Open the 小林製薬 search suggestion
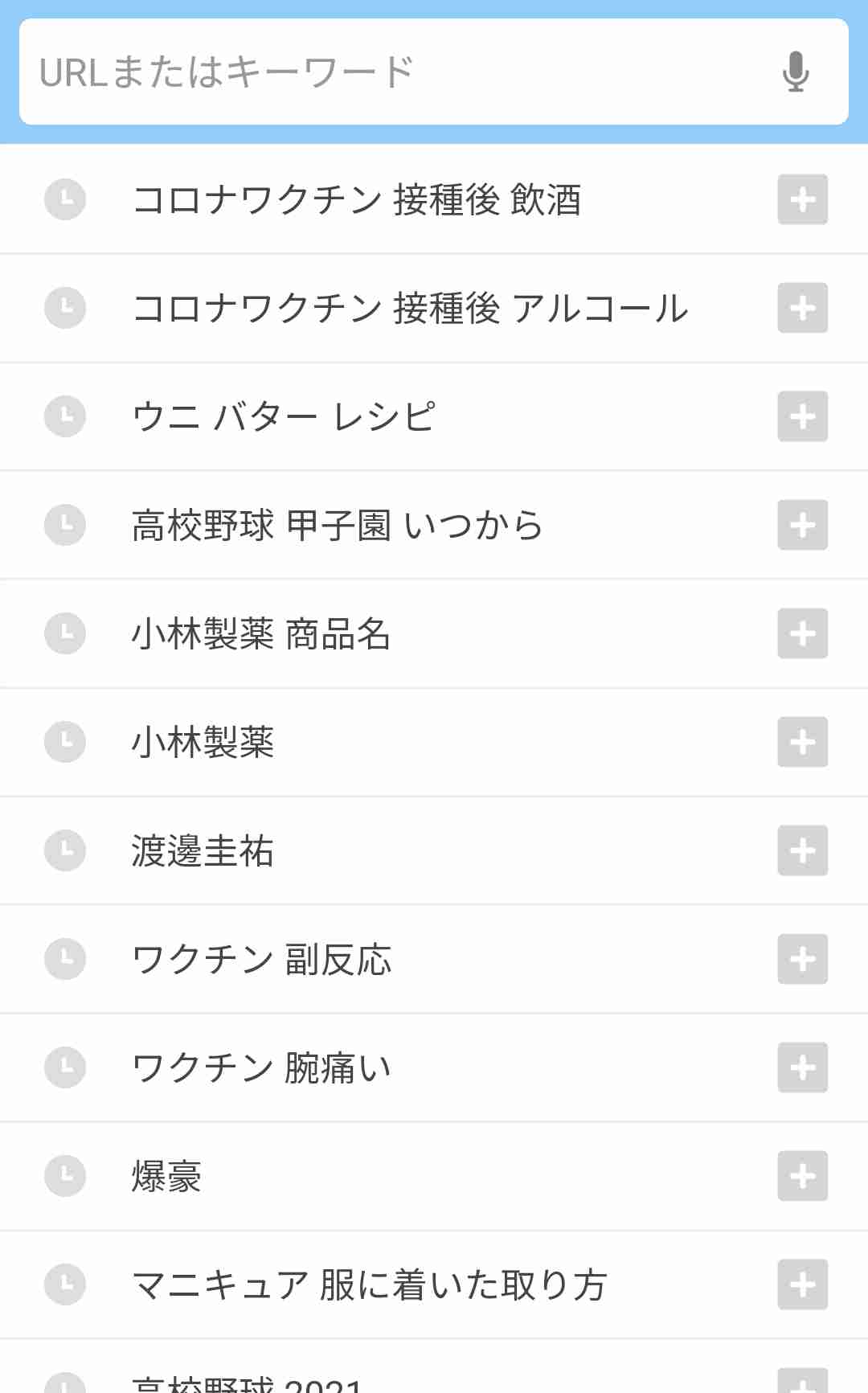Viewport: 868px width, 1393px height. coord(203,741)
